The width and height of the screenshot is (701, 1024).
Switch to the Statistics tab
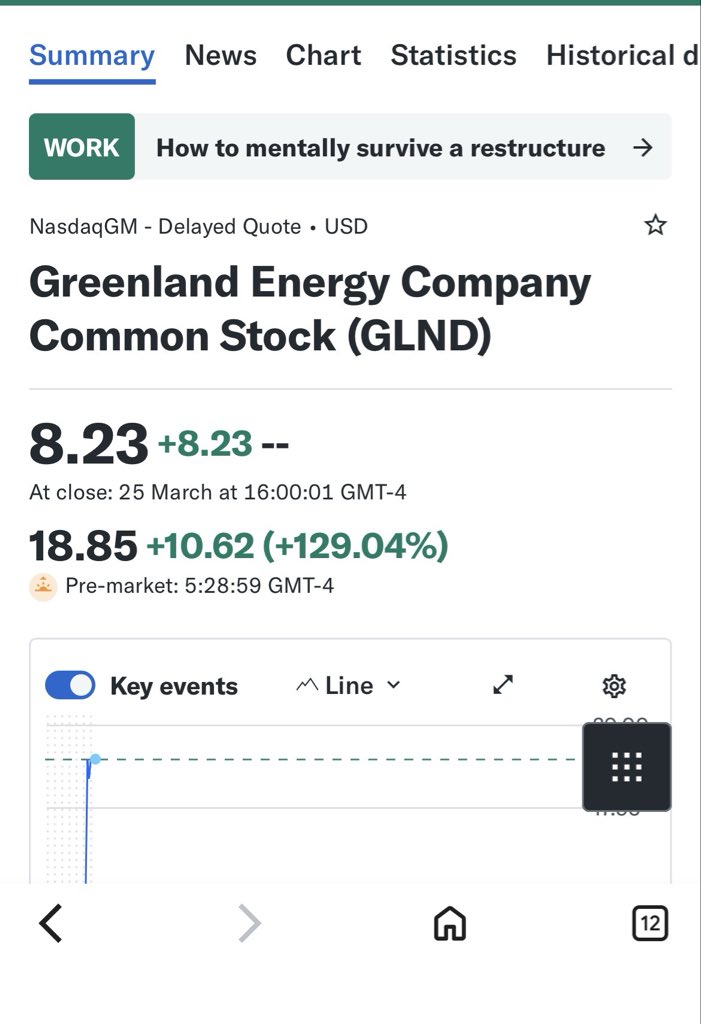pyautogui.click(x=453, y=55)
